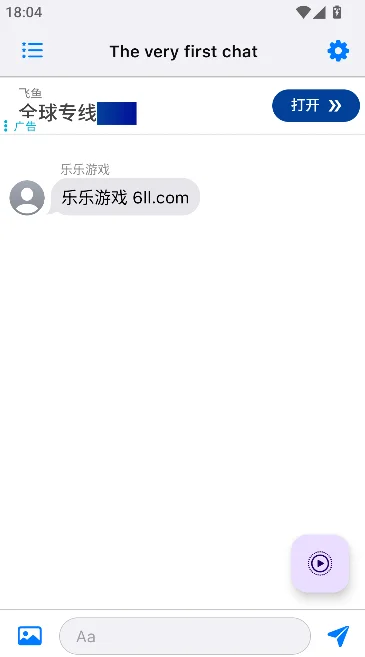365x657 pixels.
Task: Open the 乐乐游戏 sender avatar
Action: coord(27,197)
